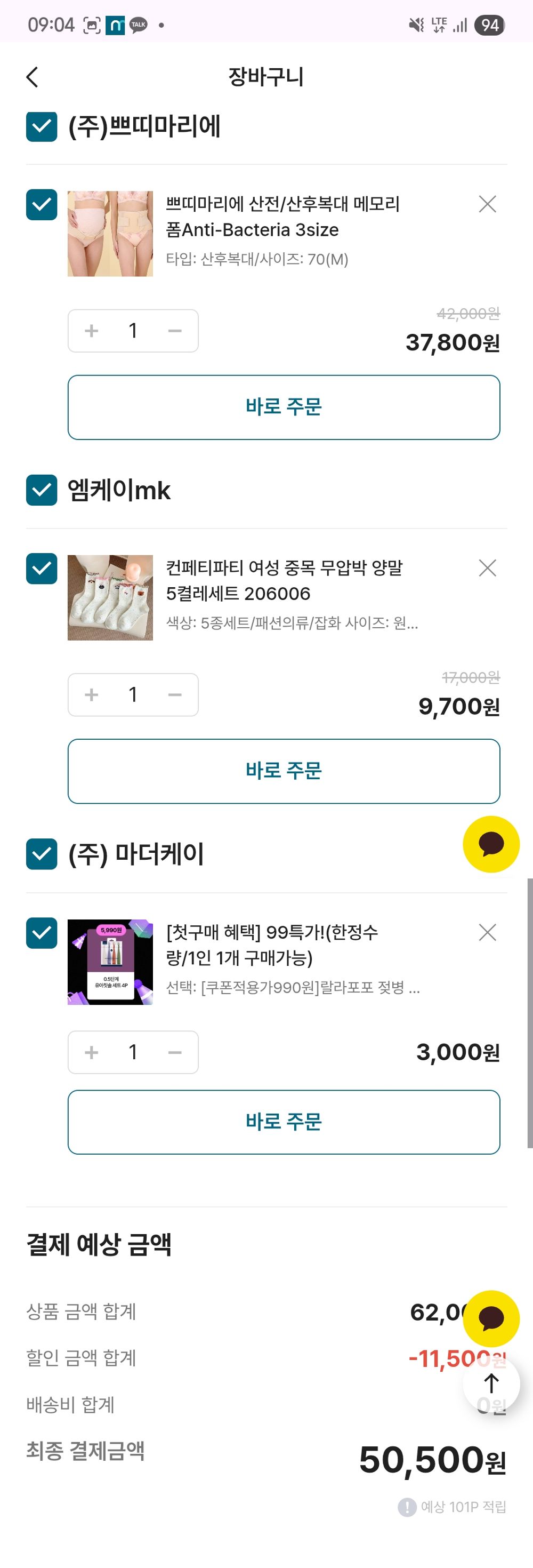Remove the 쁘띠마리에 산후복대 item
Screen dimensions: 533x1568
487,204
